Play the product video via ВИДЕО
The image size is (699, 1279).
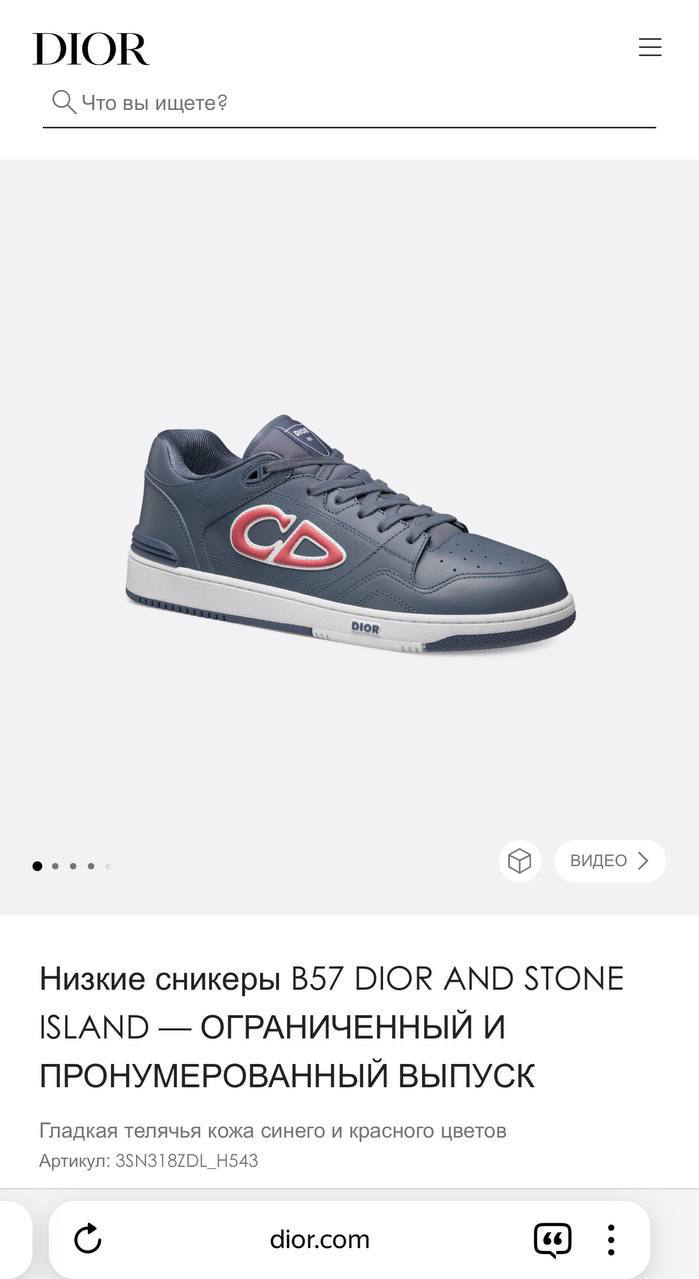tap(609, 861)
